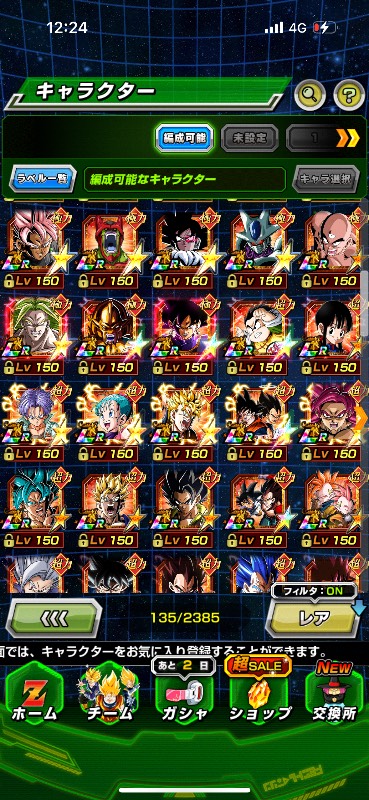Go back with the green triple-arrow button
This screenshot has width=369, height=800.
(54, 618)
